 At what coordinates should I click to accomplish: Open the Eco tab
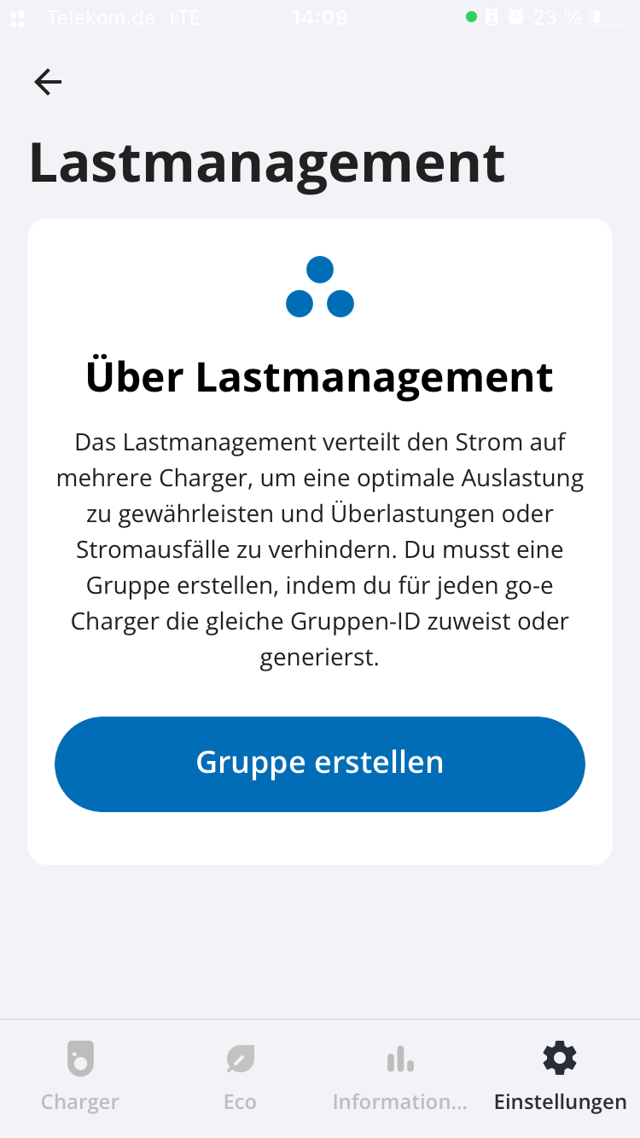point(240,1075)
